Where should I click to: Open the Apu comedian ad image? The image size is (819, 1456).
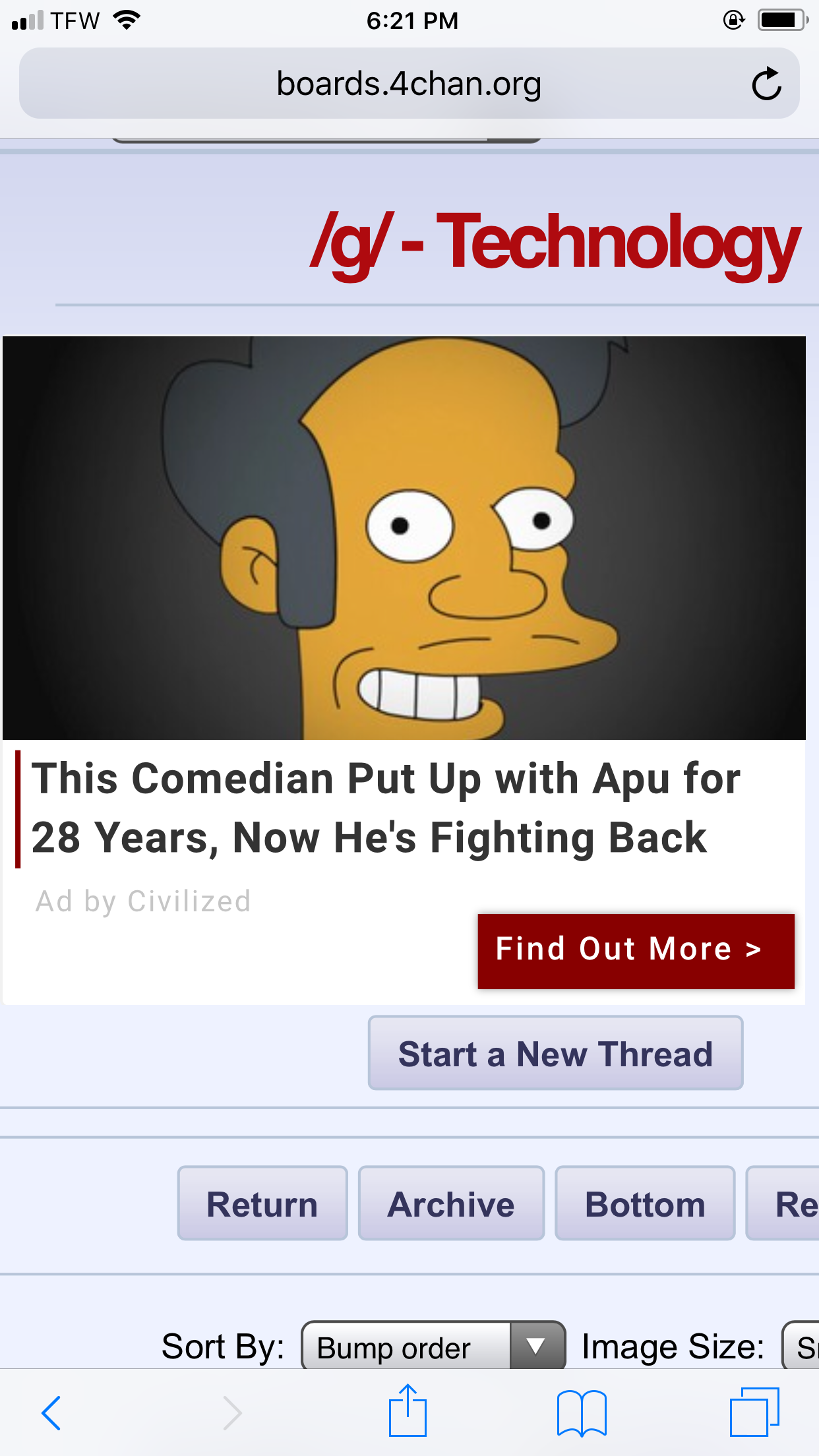[404, 538]
